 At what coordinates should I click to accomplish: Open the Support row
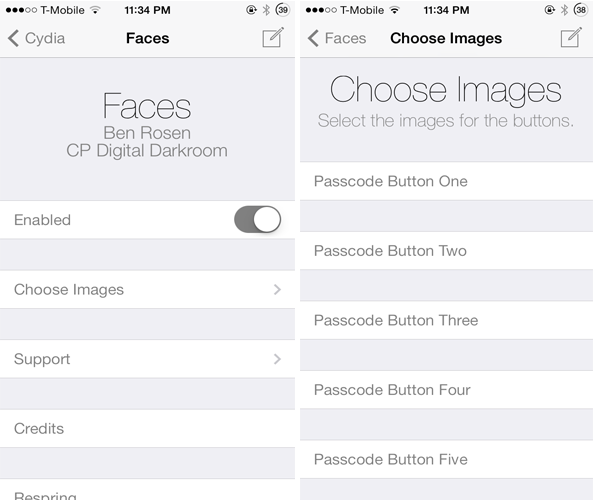point(147,359)
